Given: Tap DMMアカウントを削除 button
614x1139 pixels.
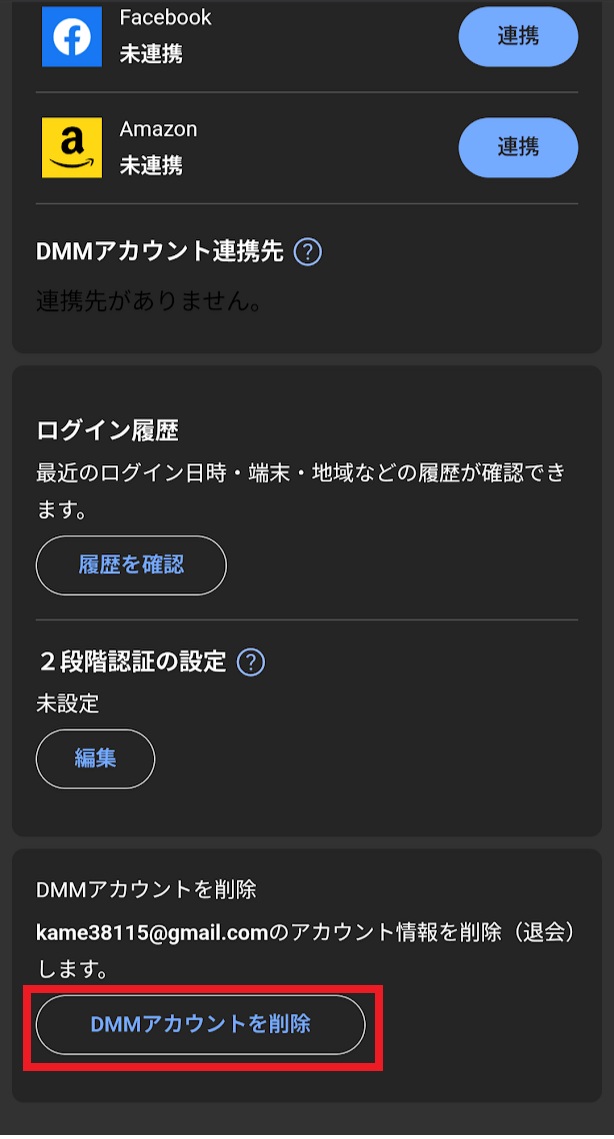Looking at the screenshot, I should coord(201,1024).
